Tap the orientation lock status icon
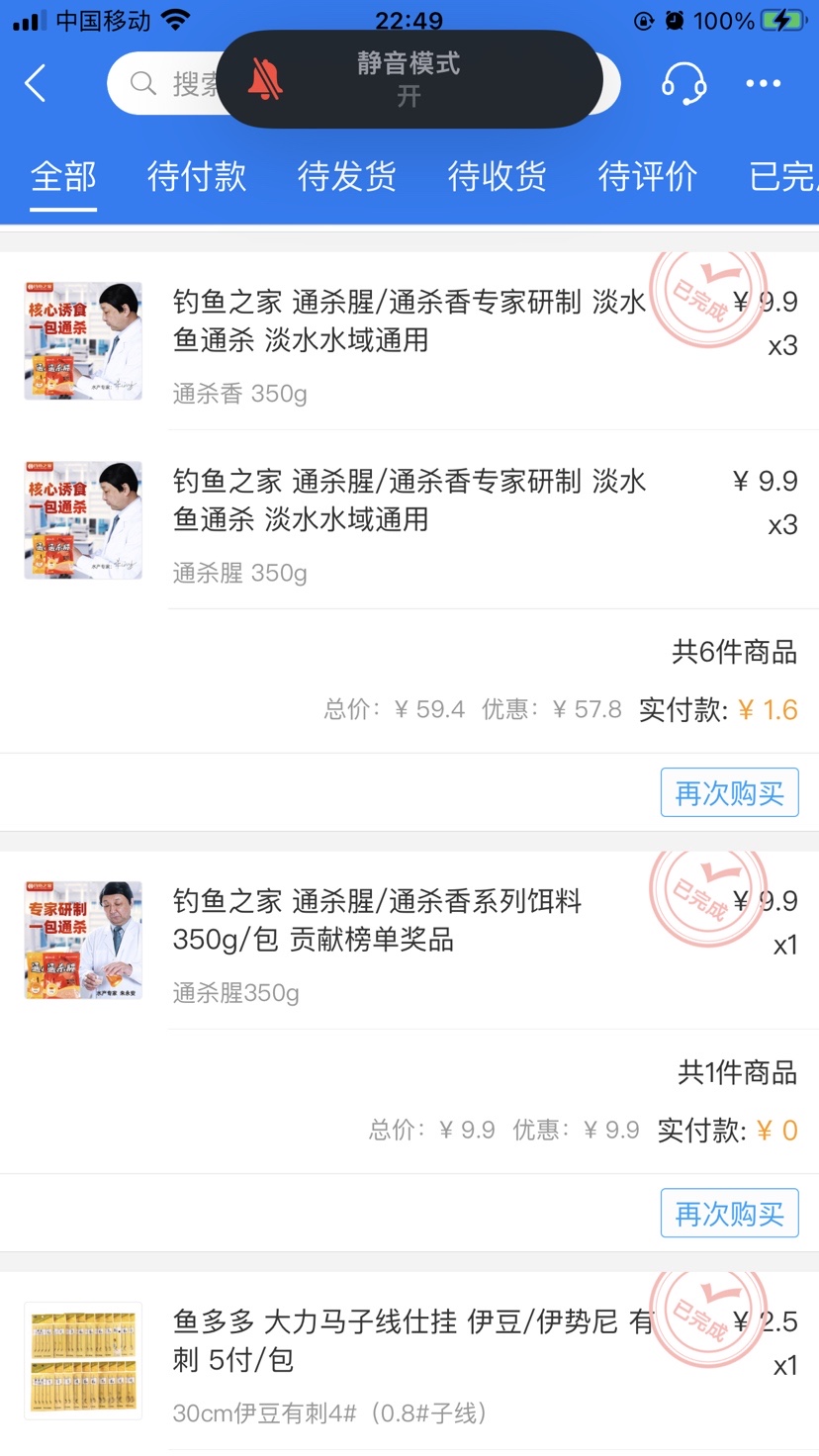Viewport: 819px width, 1456px height. 645,18
